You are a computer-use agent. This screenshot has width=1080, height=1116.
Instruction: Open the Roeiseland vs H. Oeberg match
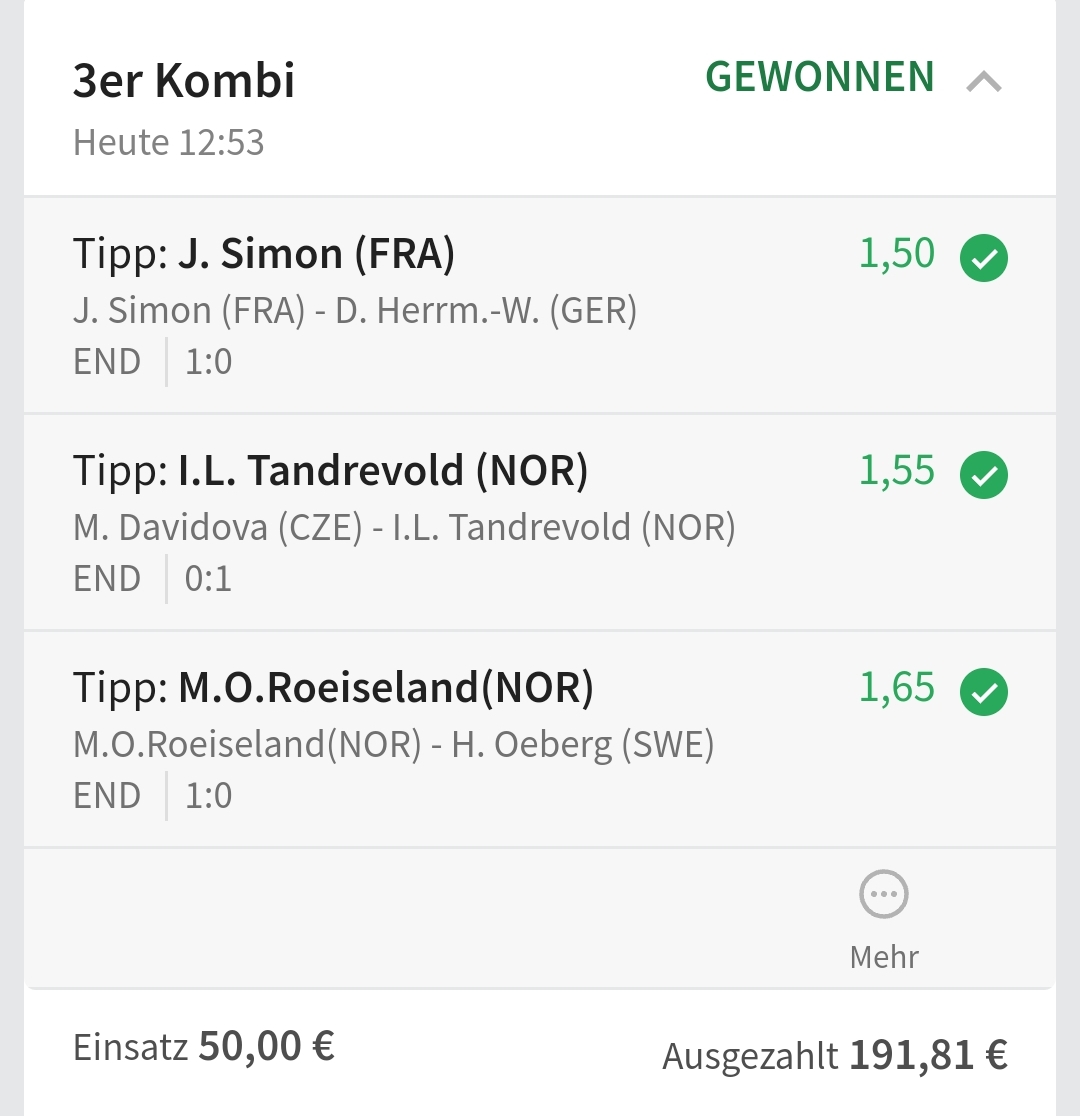click(393, 744)
